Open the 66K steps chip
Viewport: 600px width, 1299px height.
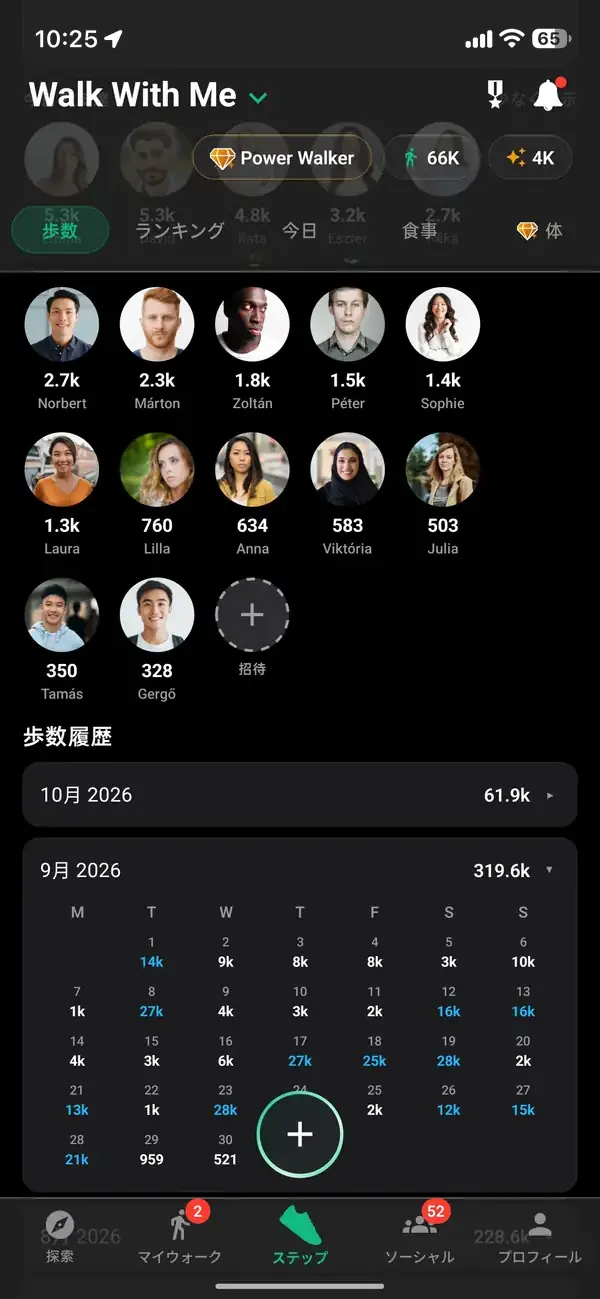430,158
